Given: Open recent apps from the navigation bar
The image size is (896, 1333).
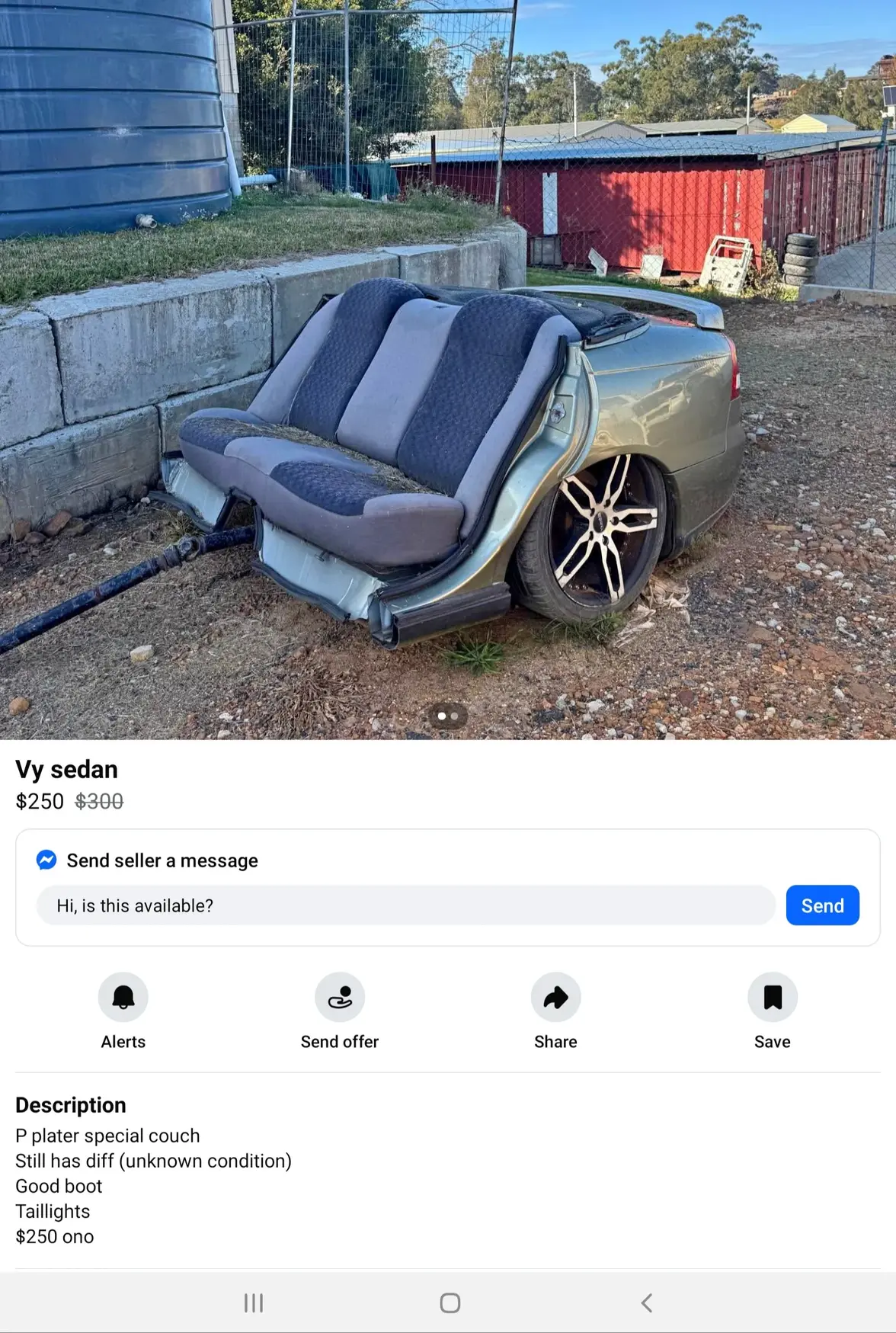Looking at the screenshot, I should (254, 1303).
